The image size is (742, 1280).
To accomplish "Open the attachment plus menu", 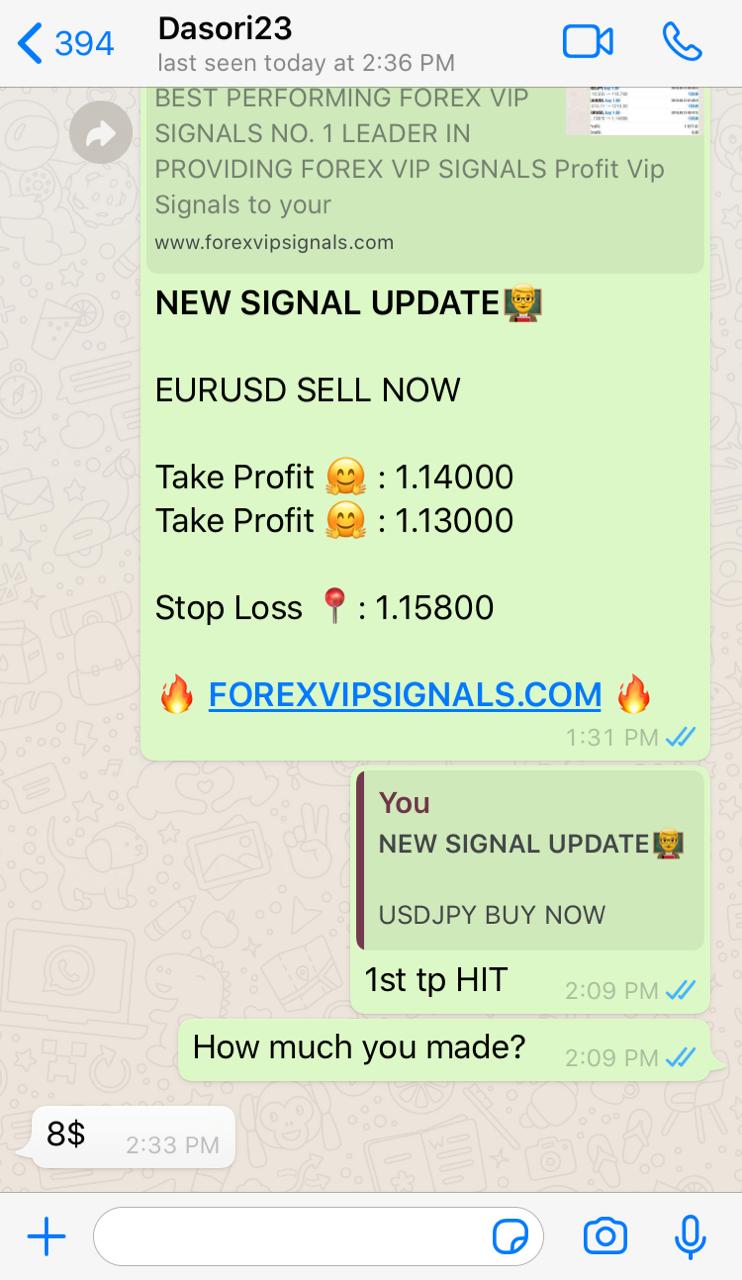I will point(46,1237).
